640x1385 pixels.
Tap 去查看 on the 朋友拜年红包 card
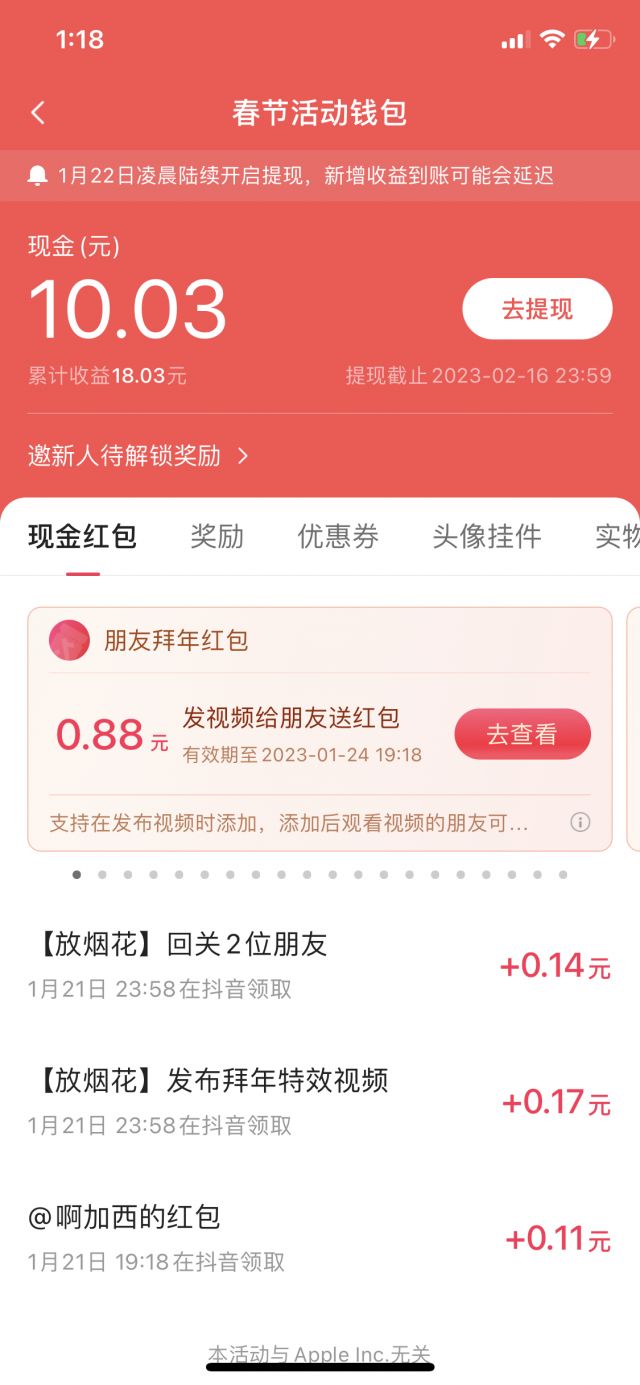[x=522, y=734]
